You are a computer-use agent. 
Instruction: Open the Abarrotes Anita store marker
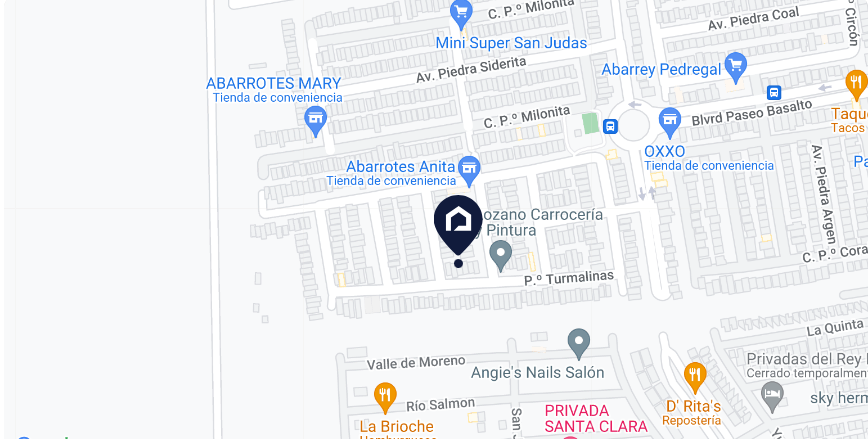pyautogui.click(x=469, y=169)
